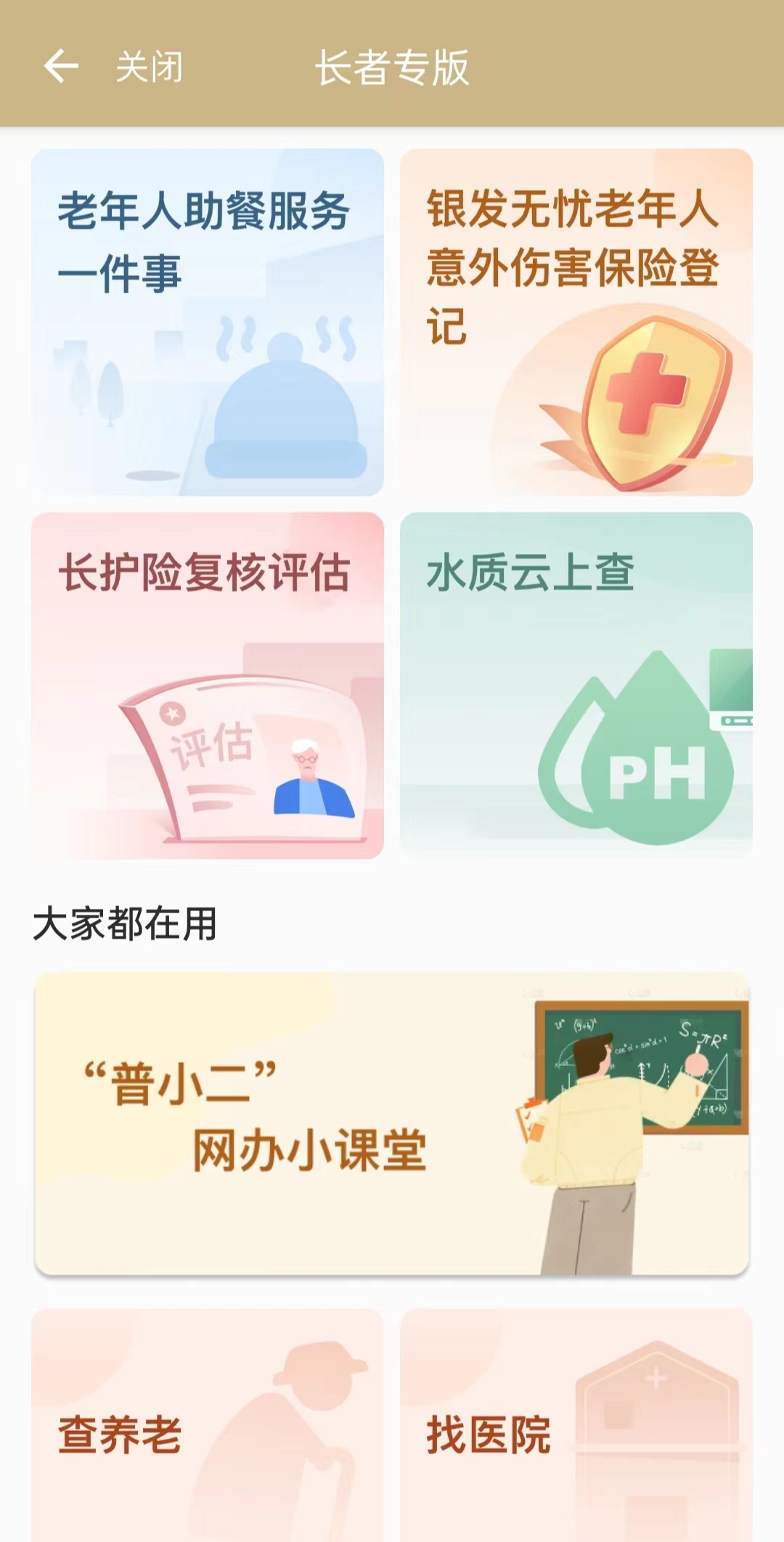Open 水质云上查 water quality card
The image size is (784, 1542).
[576, 685]
